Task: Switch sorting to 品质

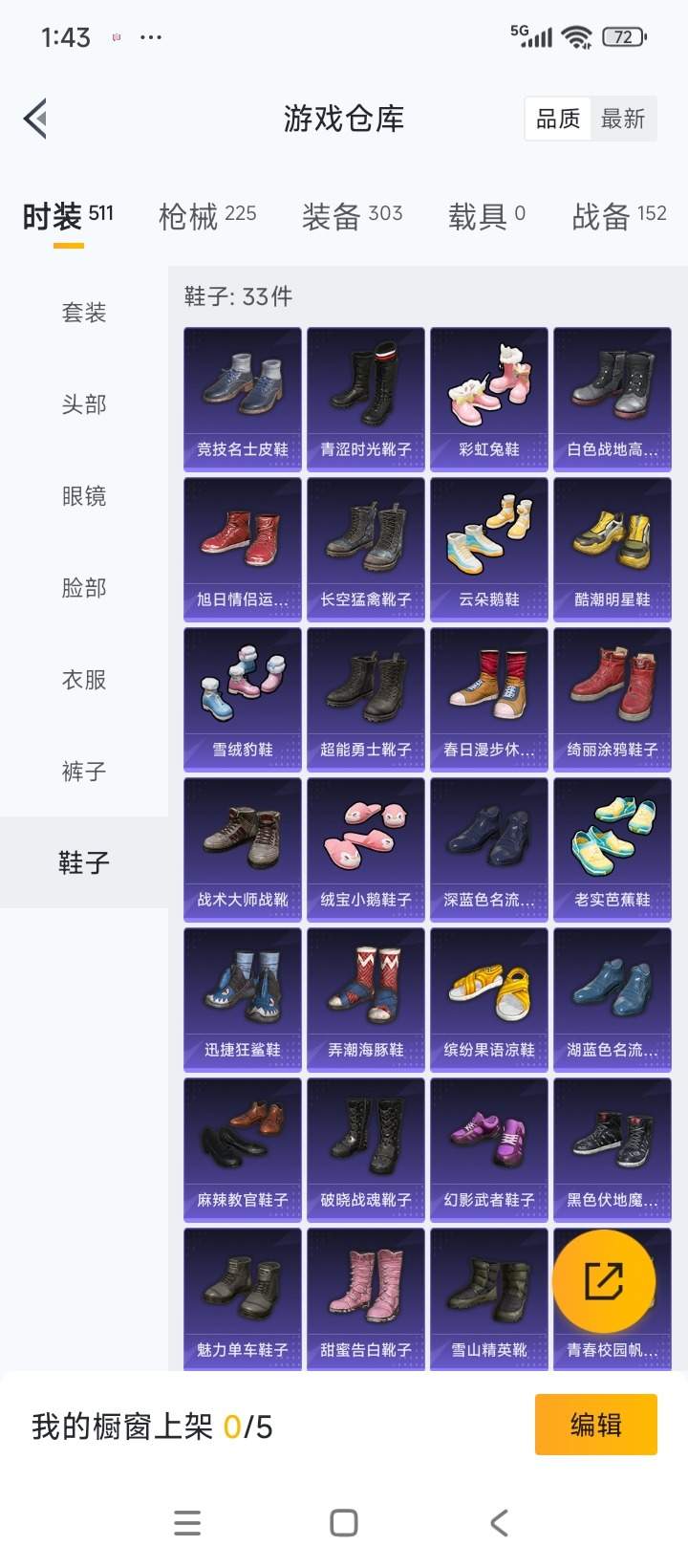Action: click(x=558, y=118)
